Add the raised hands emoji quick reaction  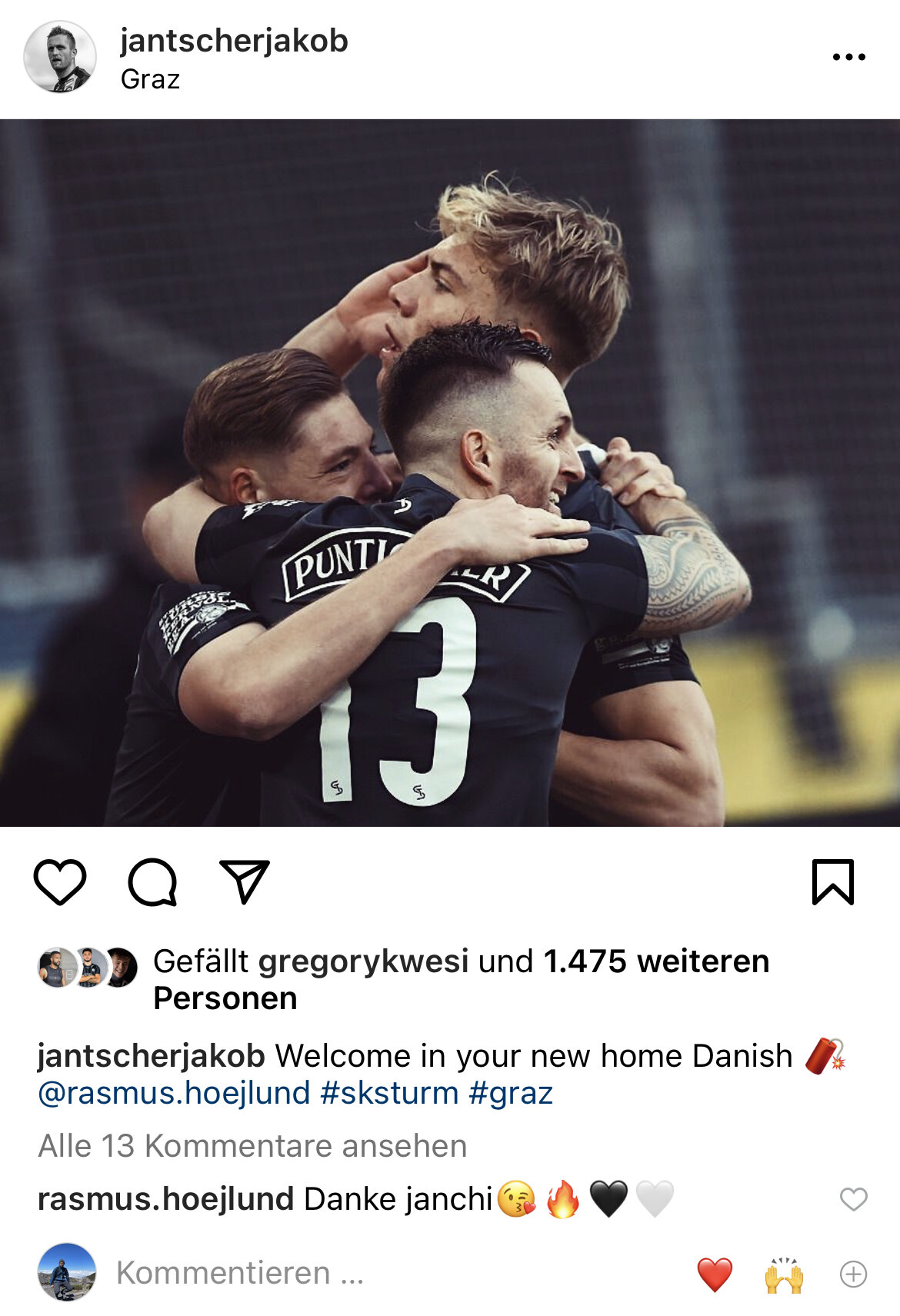[x=784, y=1274]
